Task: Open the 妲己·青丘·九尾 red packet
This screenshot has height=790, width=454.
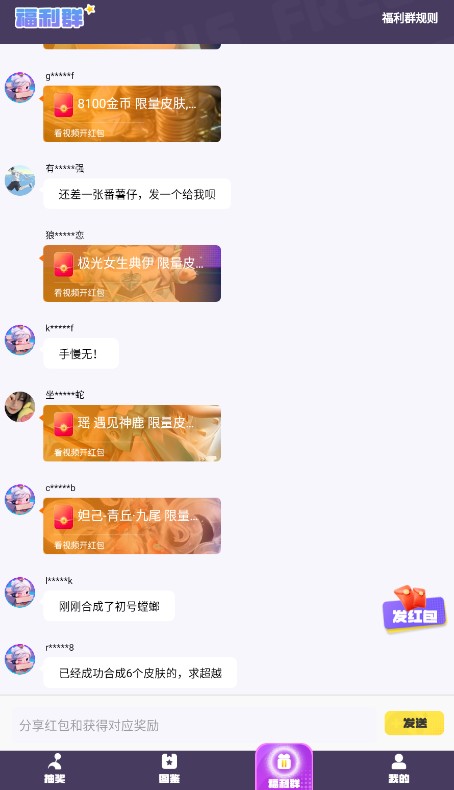Action: [x=132, y=525]
